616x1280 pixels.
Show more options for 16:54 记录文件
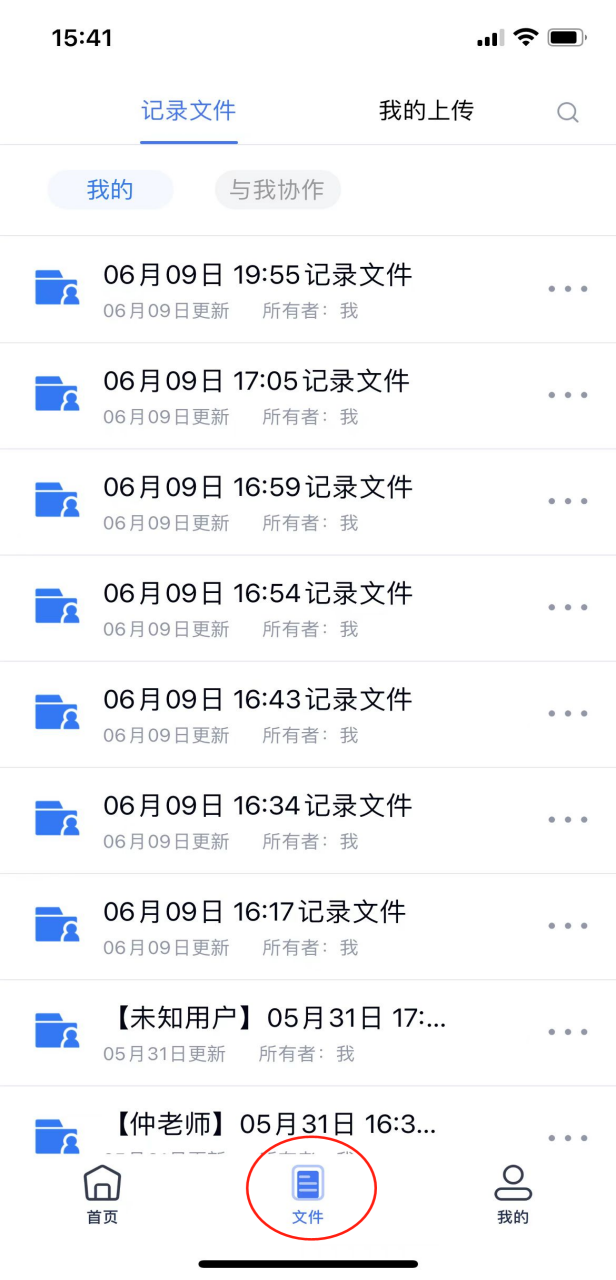coord(568,607)
